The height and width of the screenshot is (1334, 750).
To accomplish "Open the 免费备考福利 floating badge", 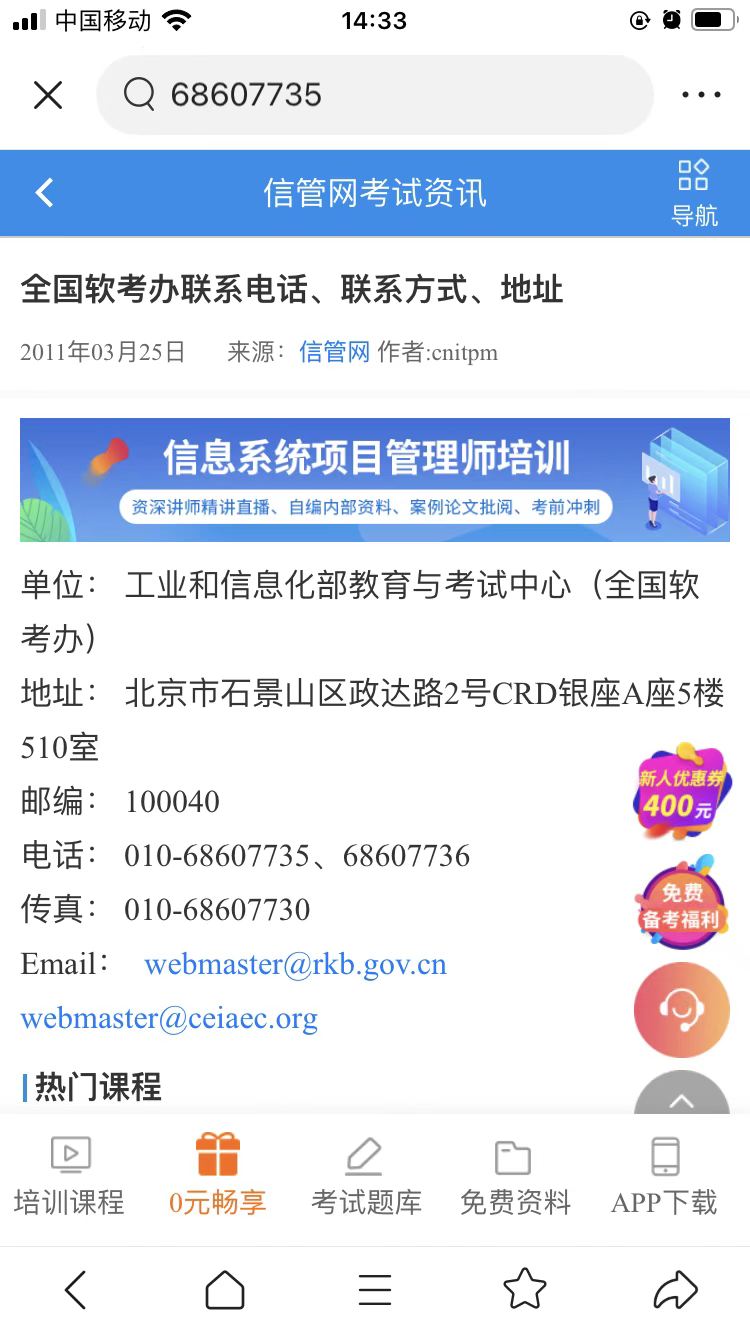I will pos(680,904).
